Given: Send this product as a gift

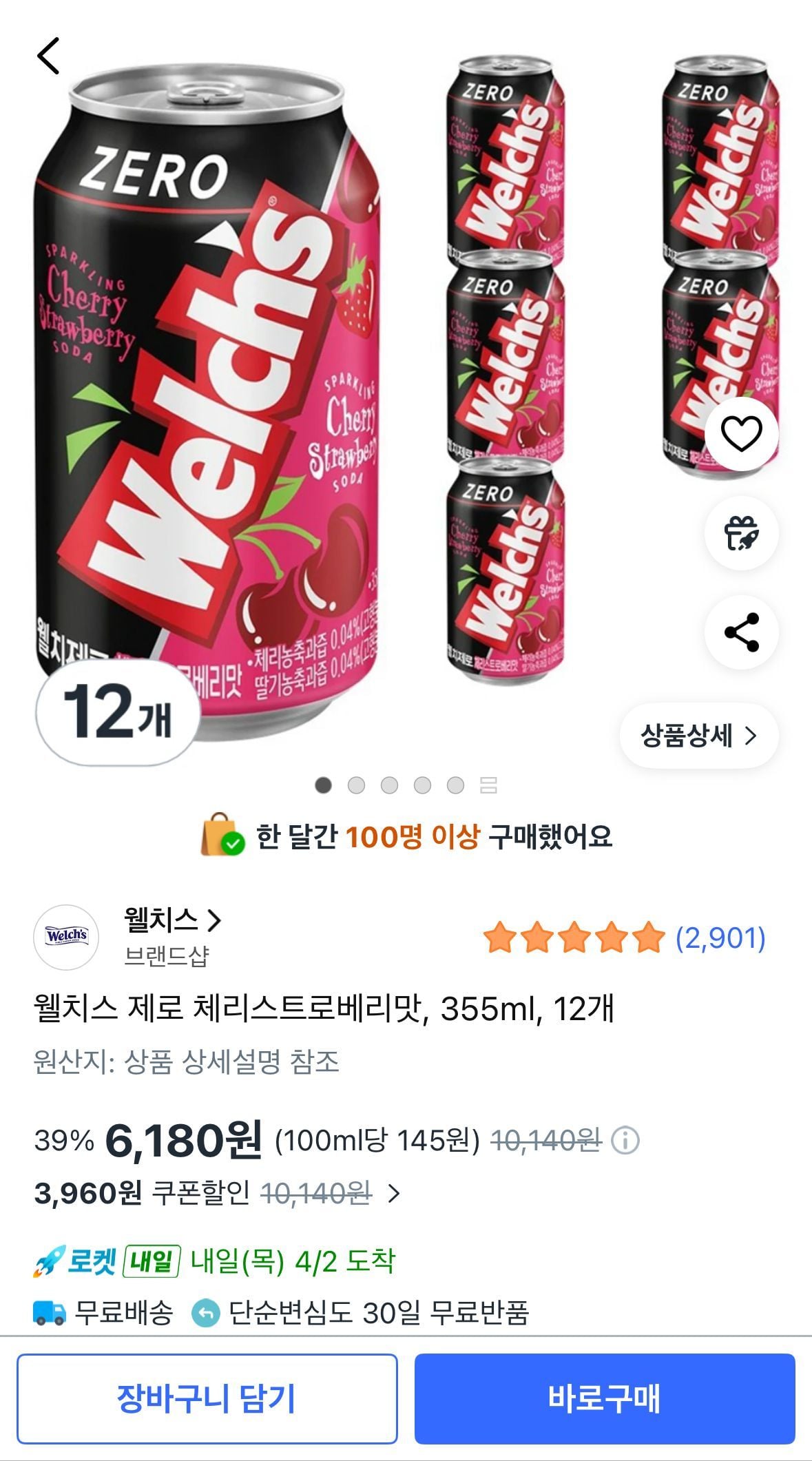Looking at the screenshot, I should (x=741, y=533).
